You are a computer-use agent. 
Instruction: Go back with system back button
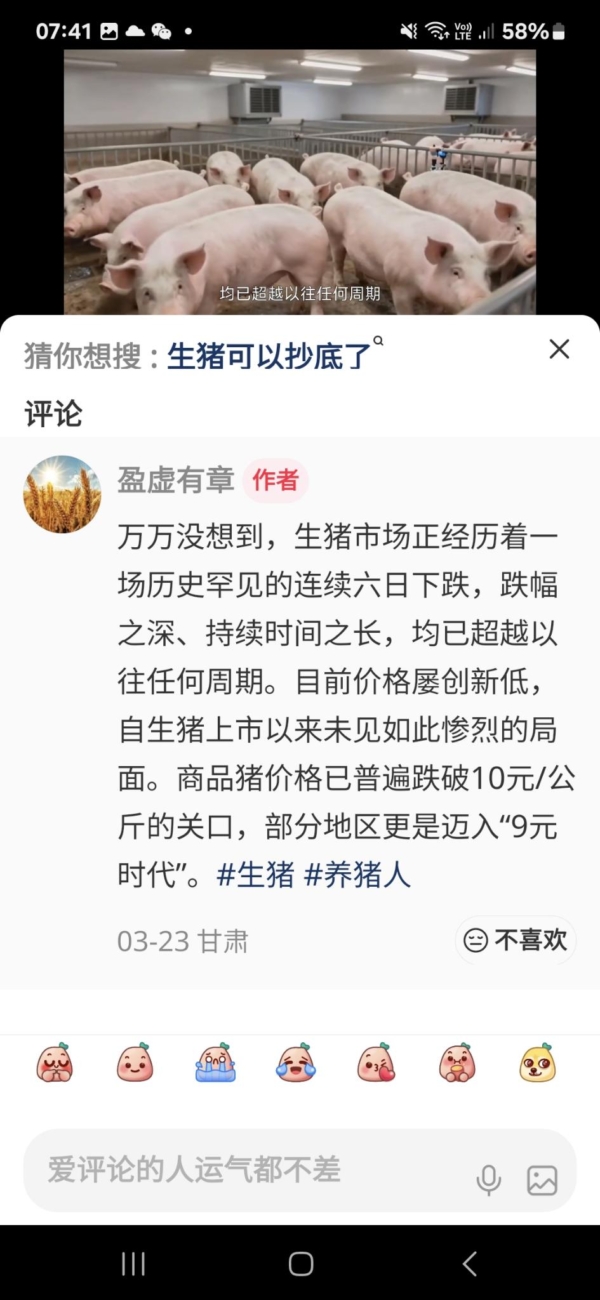(469, 1264)
